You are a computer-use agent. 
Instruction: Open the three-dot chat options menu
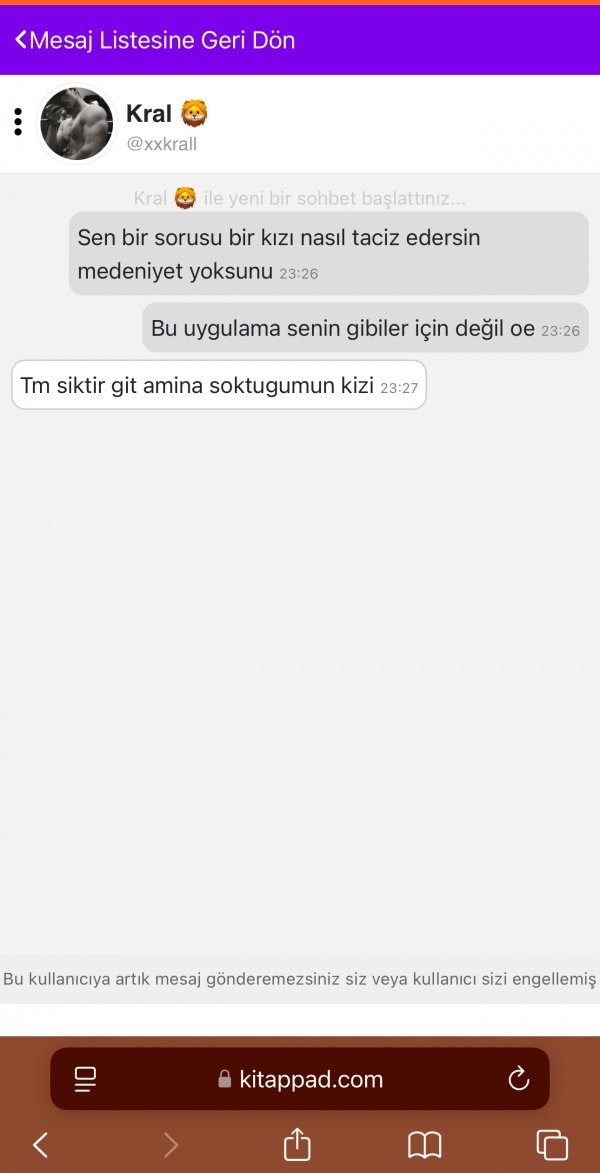[x=18, y=122]
